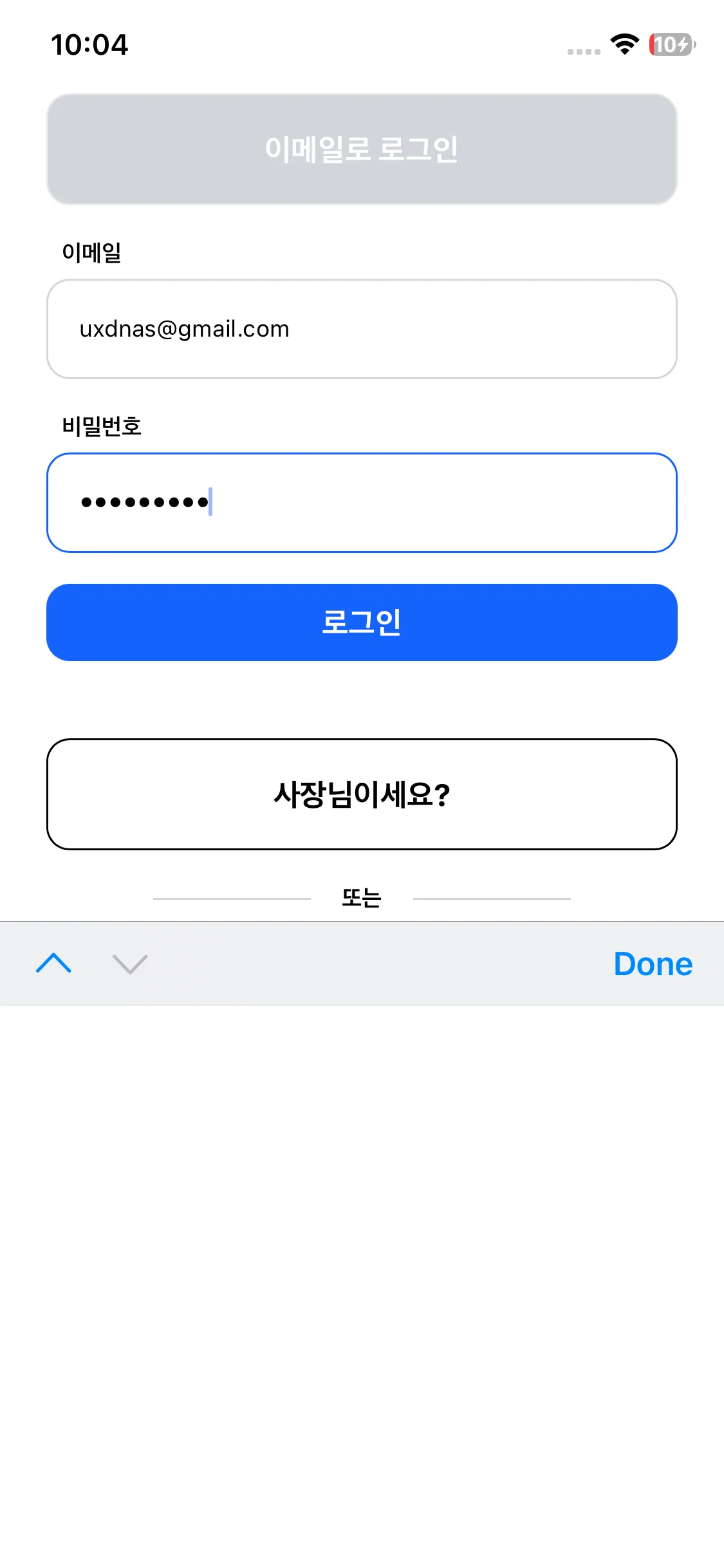Edit the 이메일 address field
This screenshot has height=1568, width=724.
362,329
